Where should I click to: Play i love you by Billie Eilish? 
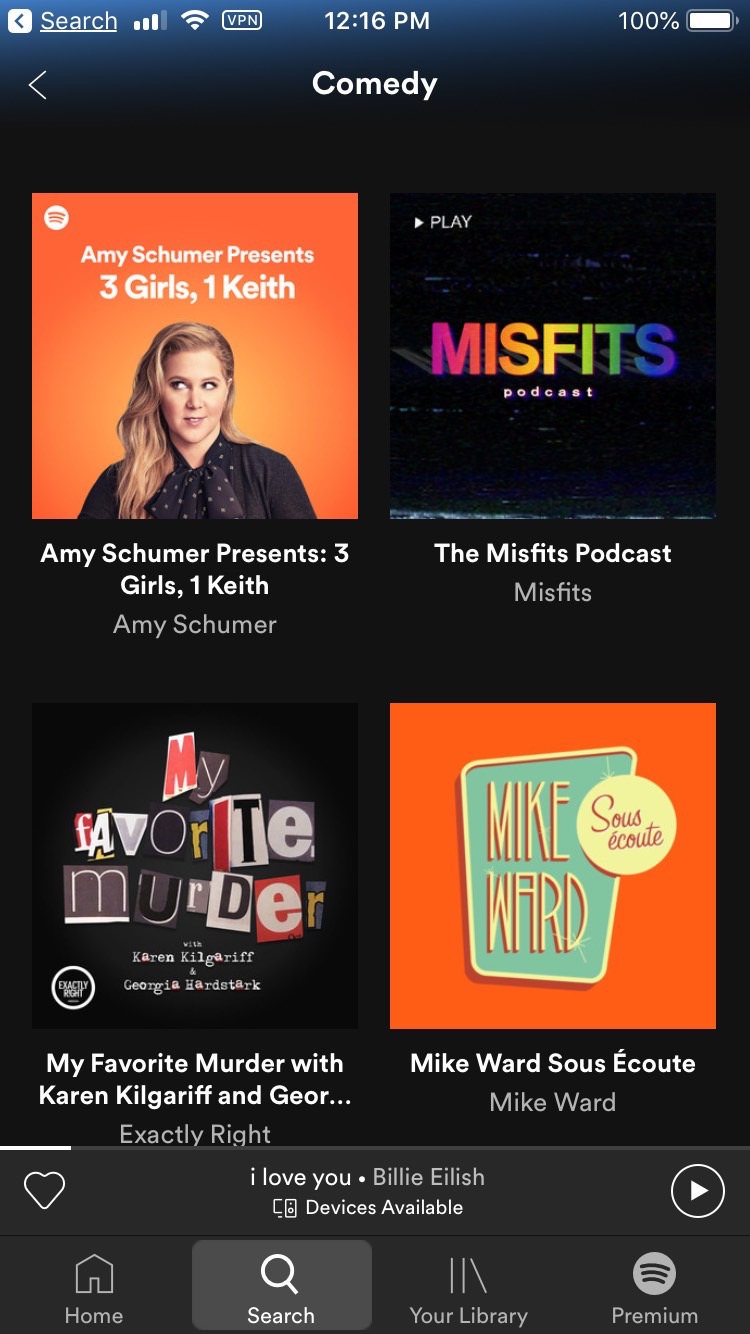[697, 1191]
